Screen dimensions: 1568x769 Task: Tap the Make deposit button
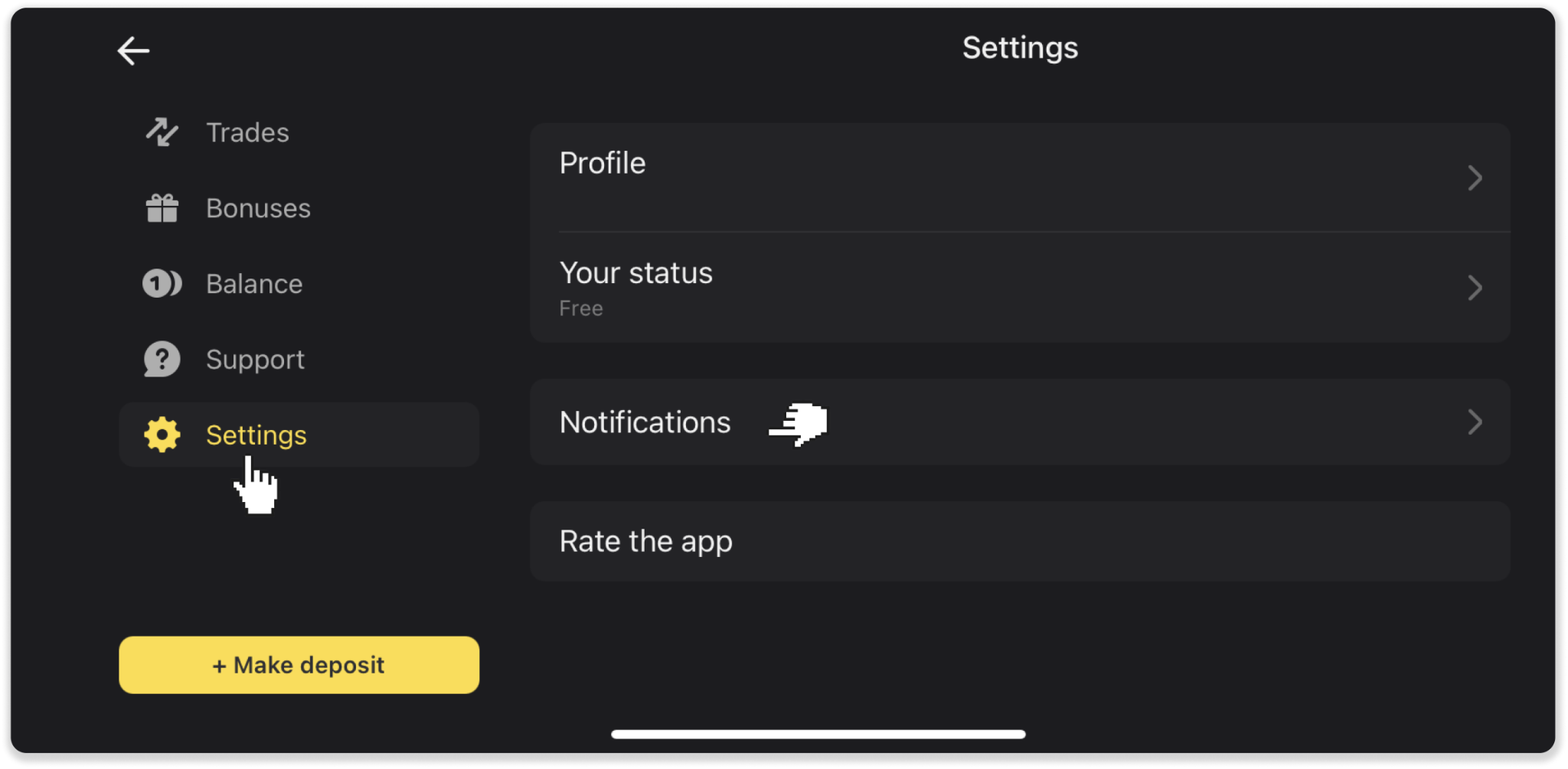click(x=299, y=665)
